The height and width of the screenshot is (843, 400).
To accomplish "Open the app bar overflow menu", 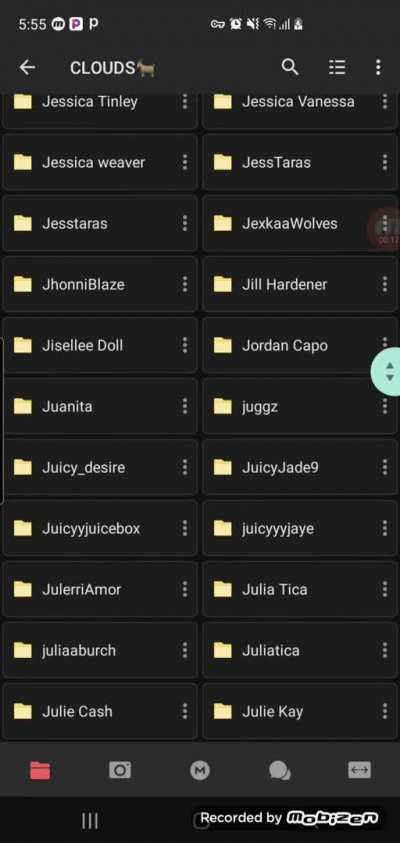I will [x=378, y=67].
